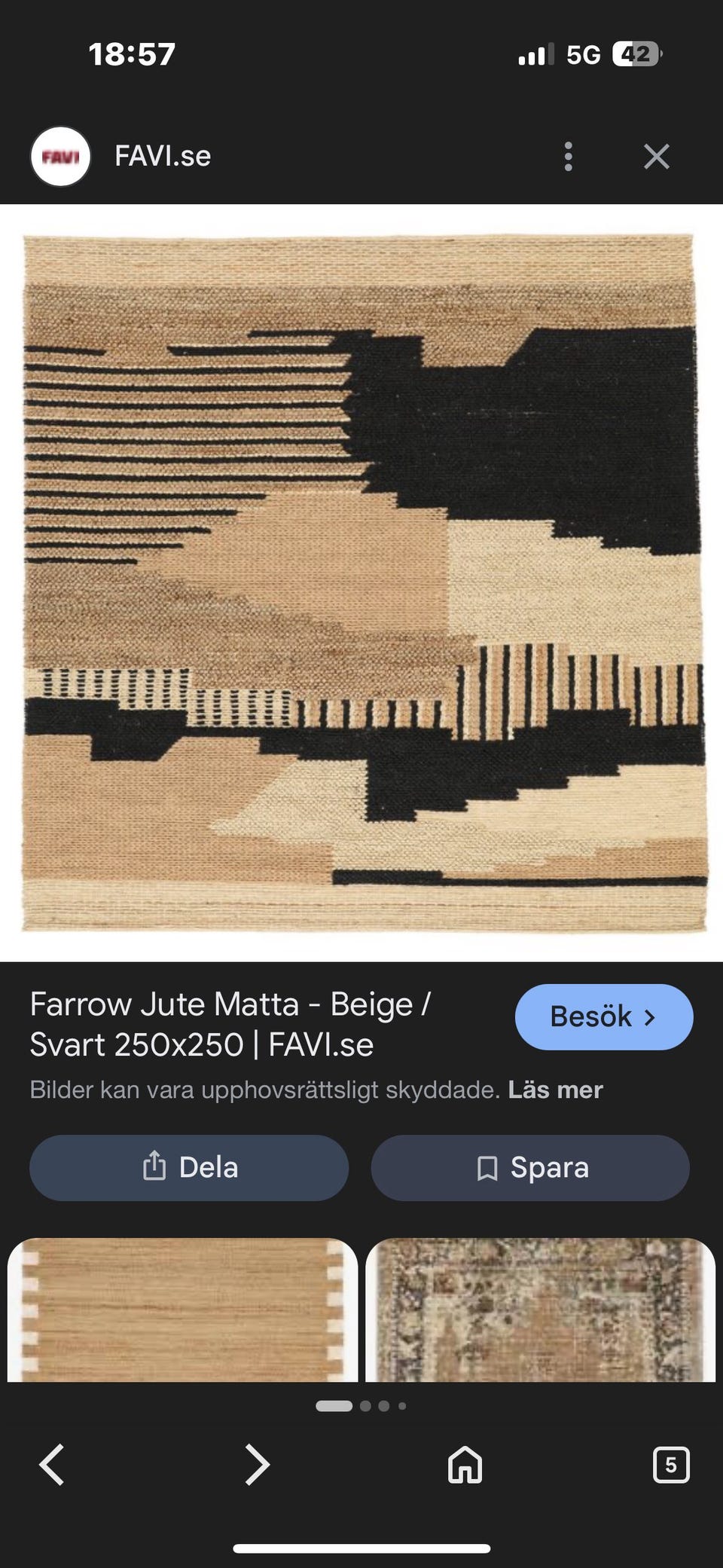Close the image viewer with the X
723x1568 pixels.
[x=657, y=156]
